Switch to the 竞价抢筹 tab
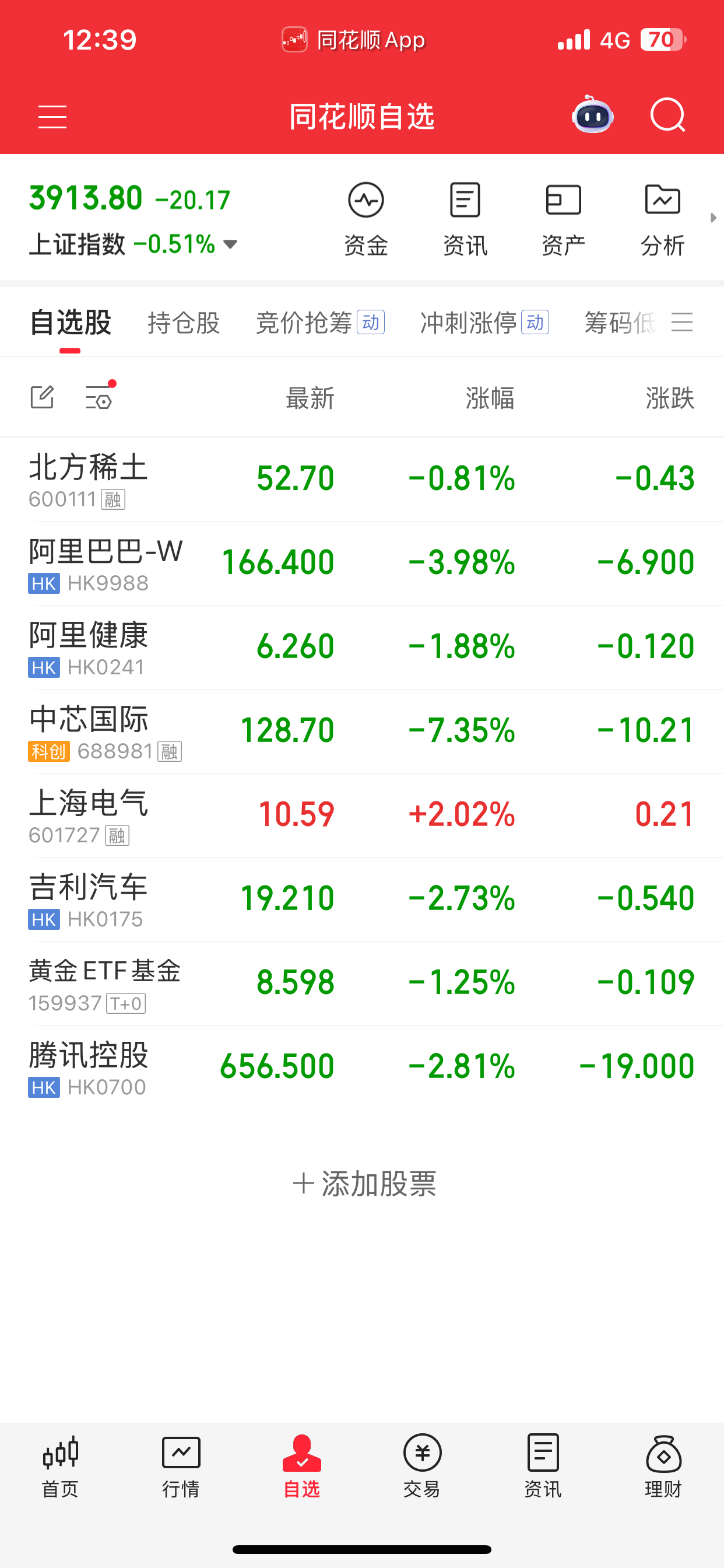 (320, 323)
